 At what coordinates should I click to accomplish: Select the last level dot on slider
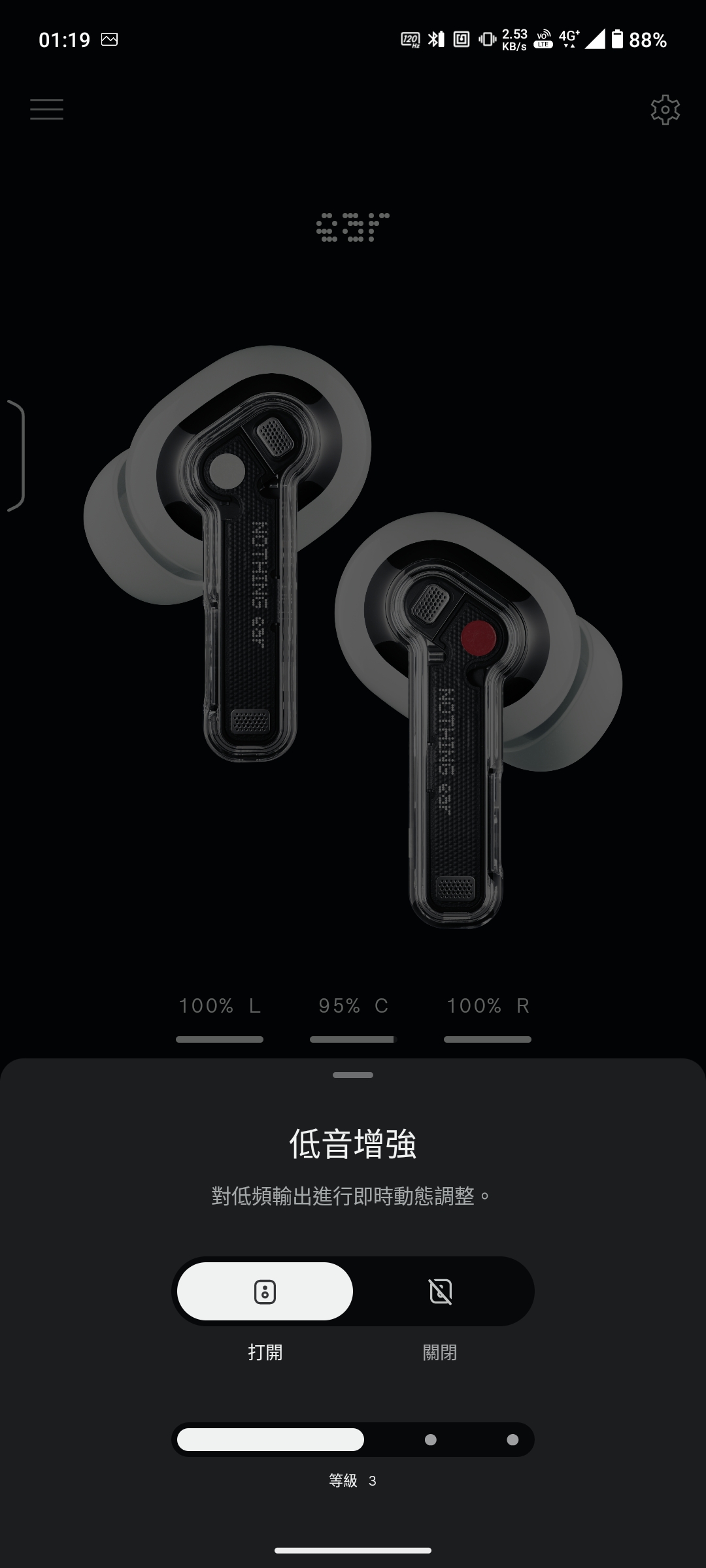513,1440
